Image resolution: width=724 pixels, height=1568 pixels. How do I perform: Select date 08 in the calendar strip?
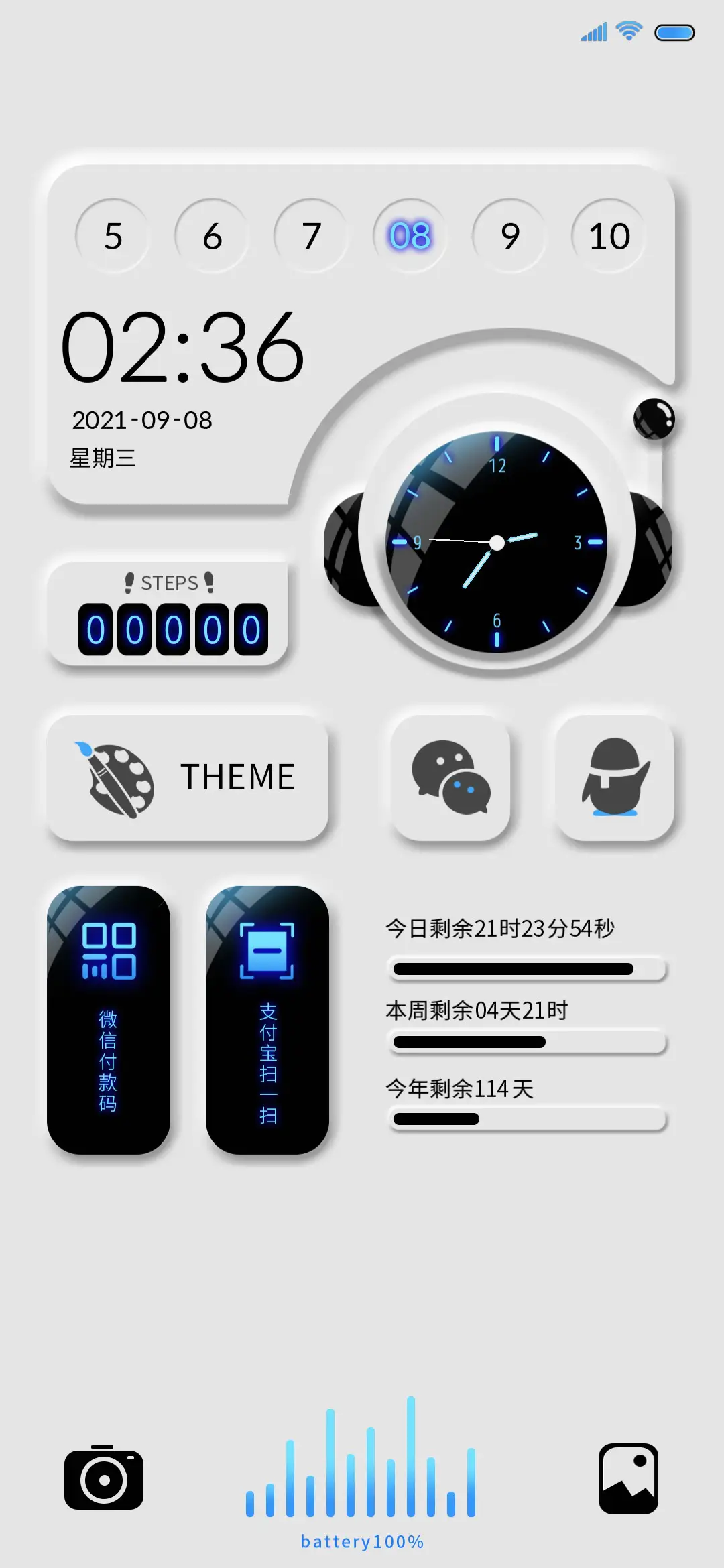tap(411, 236)
